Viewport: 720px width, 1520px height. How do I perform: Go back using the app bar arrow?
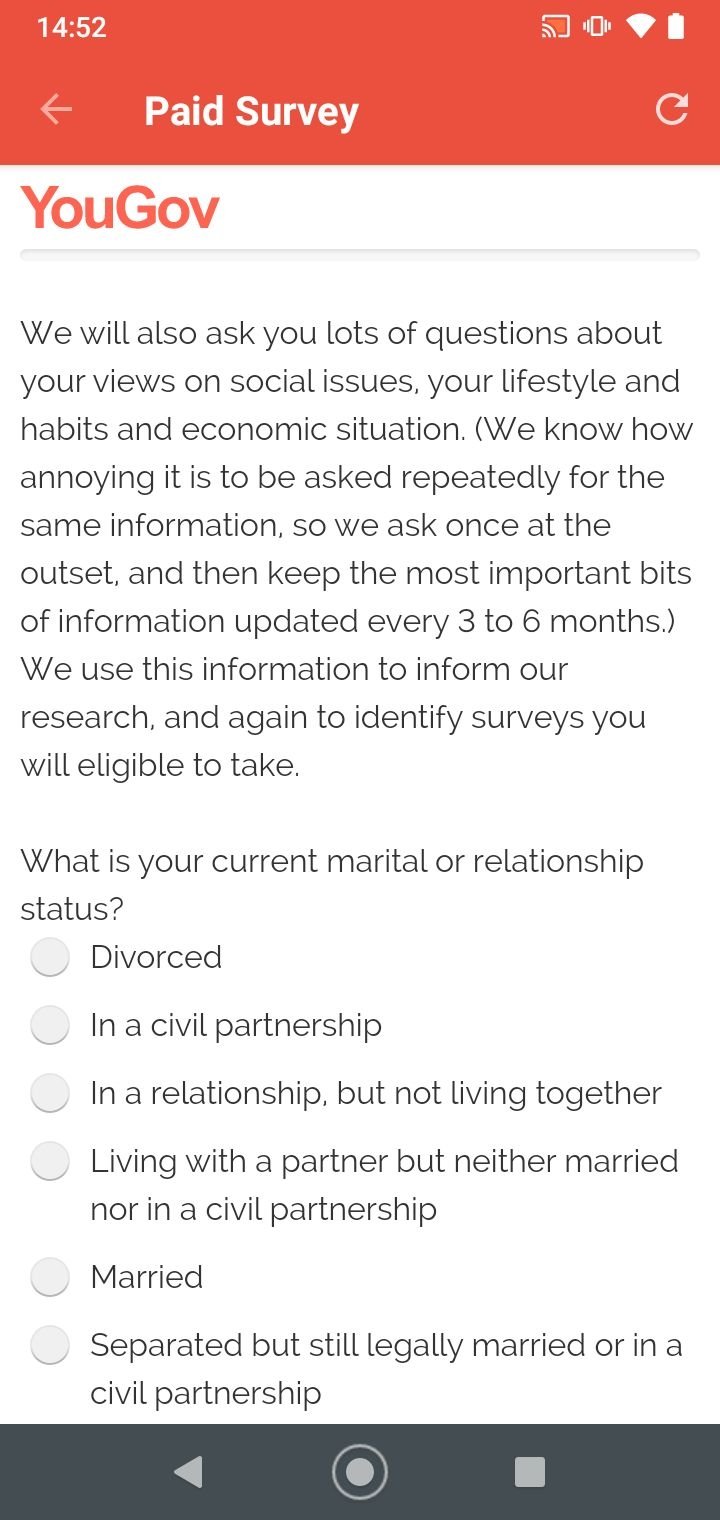pyautogui.click(x=56, y=110)
